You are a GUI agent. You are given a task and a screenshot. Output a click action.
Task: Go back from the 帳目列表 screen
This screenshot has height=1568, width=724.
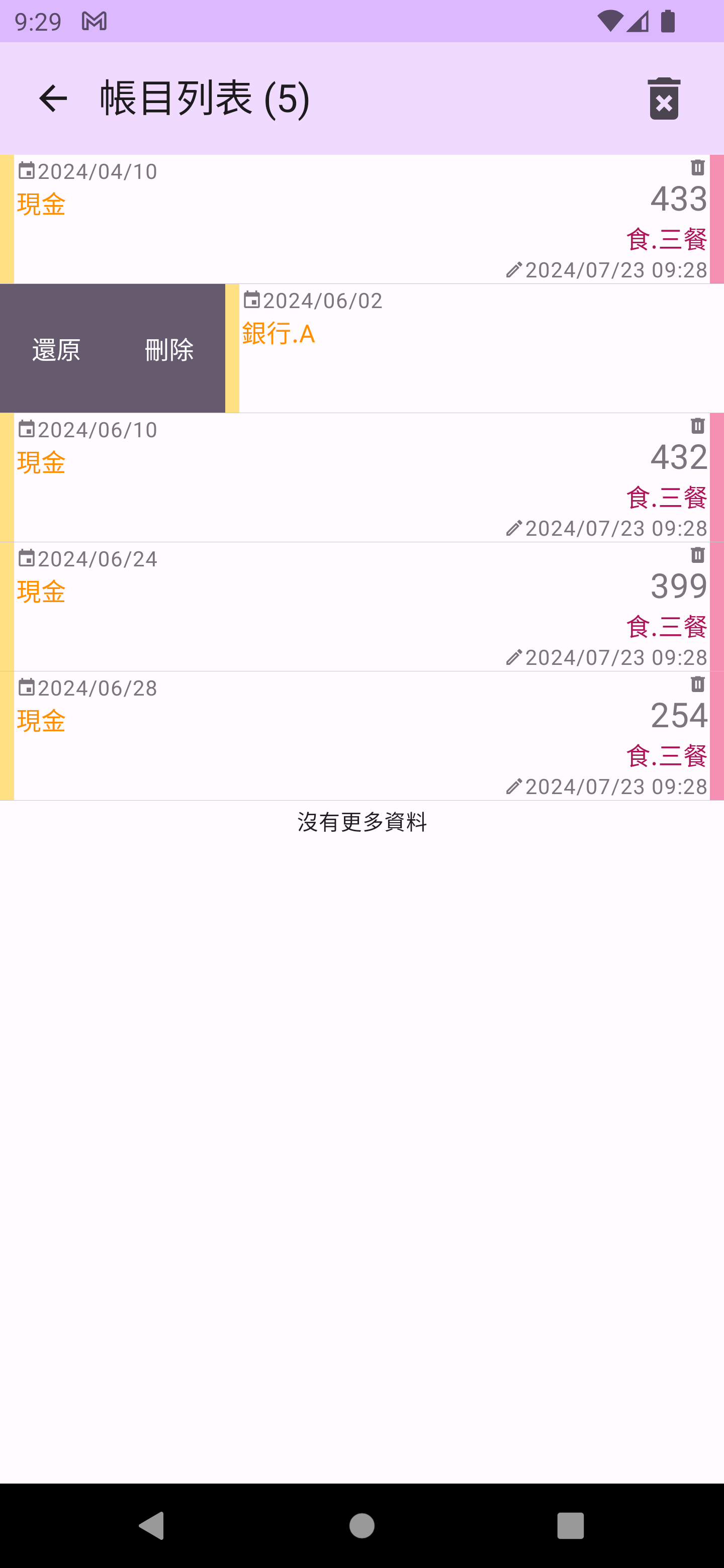[53, 98]
